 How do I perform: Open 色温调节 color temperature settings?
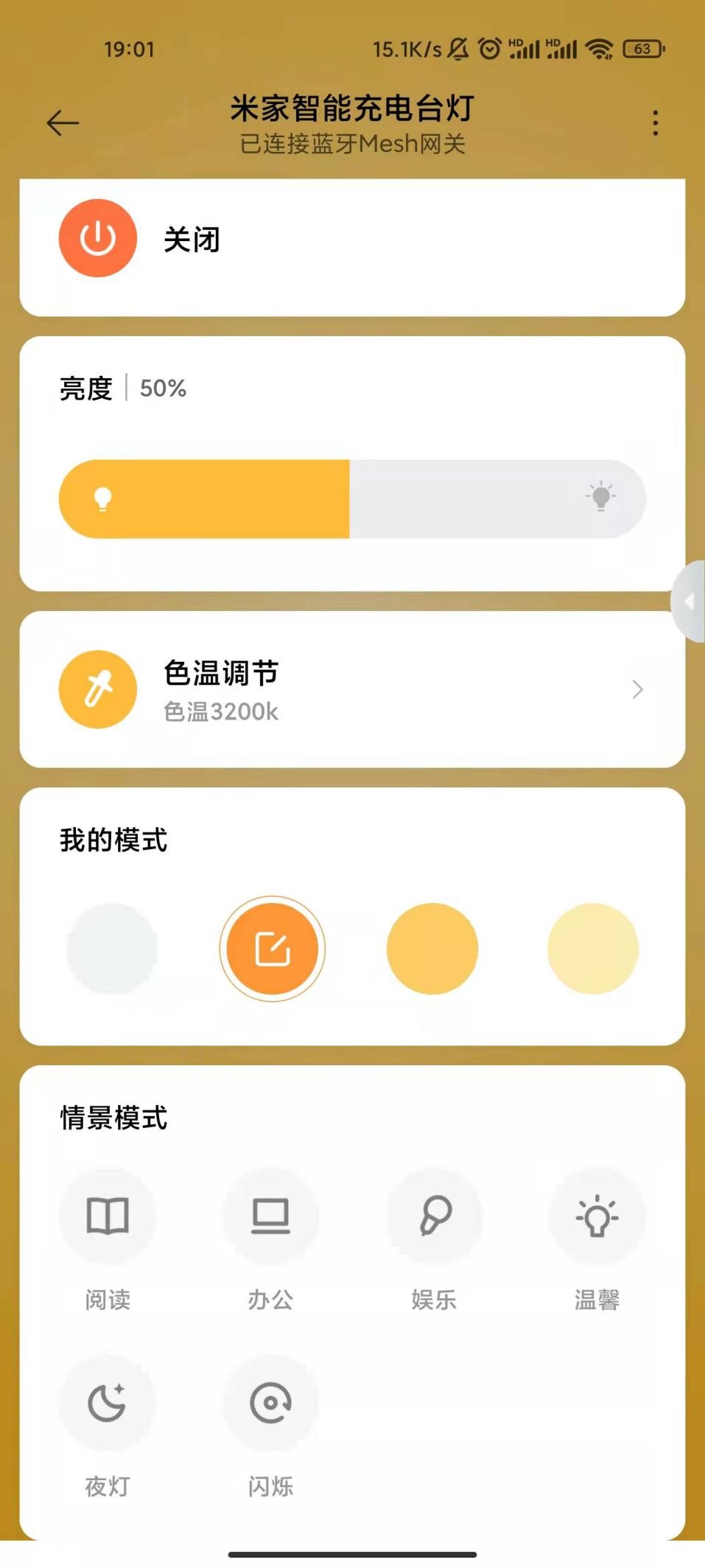point(352,689)
